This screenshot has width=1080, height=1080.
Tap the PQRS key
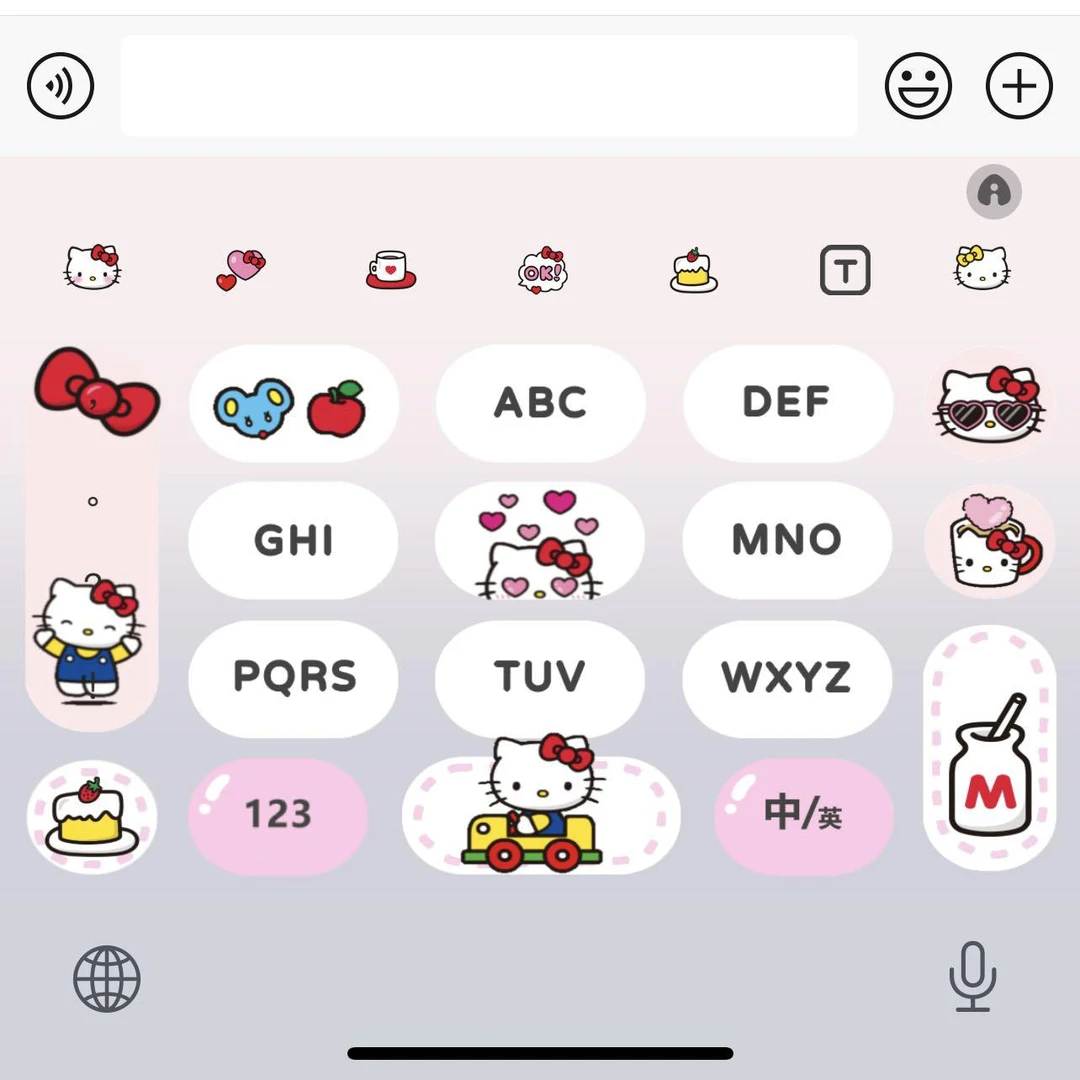coord(293,677)
